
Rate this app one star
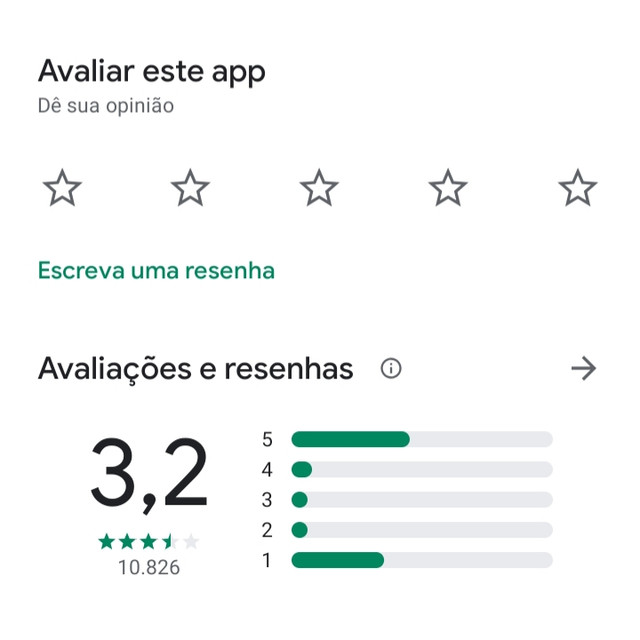[x=62, y=187]
